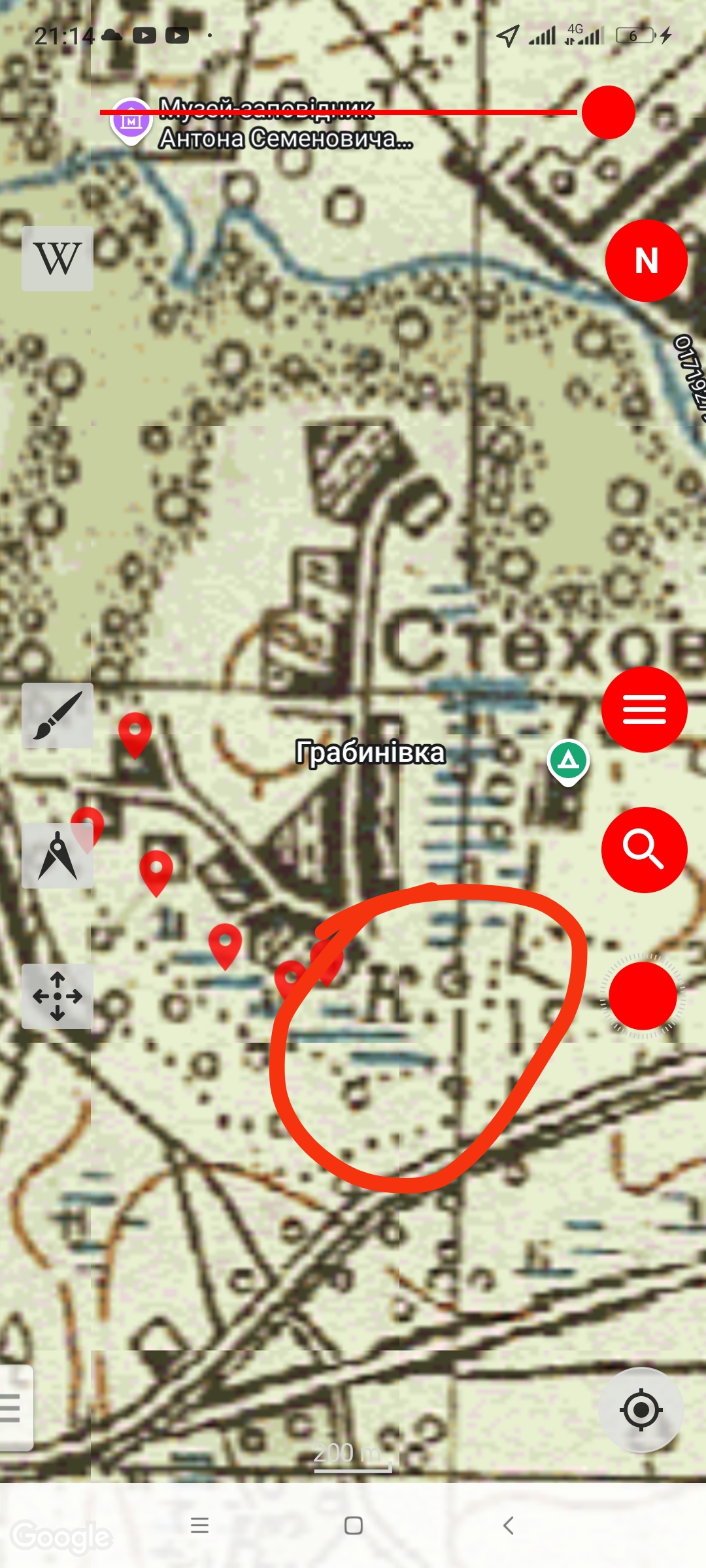
Task: Go back with system back button
Action: pos(508,1526)
